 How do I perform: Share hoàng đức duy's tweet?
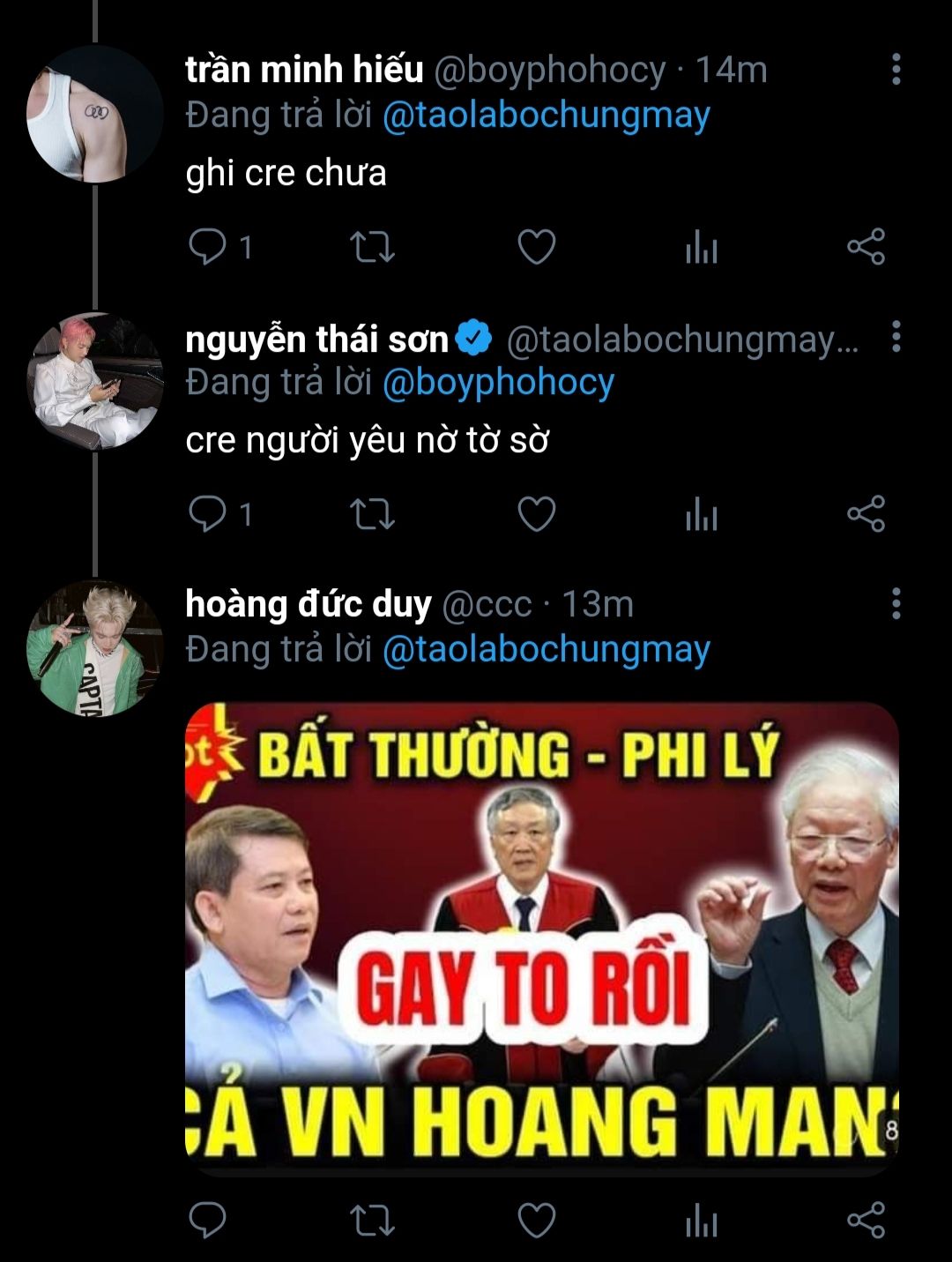click(x=866, y=1221)
